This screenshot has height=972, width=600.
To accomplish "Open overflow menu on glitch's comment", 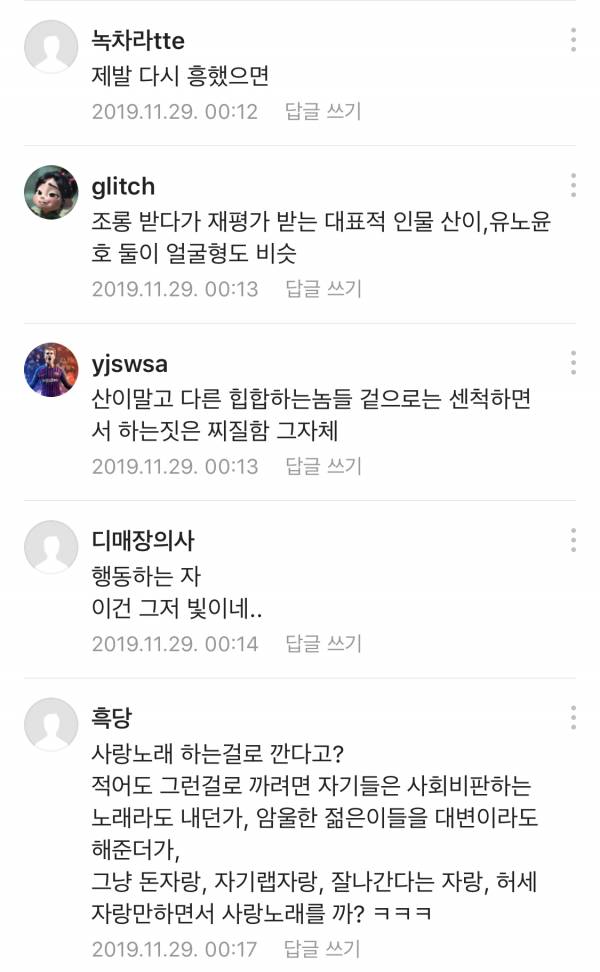I will click(x=573, y=185).
